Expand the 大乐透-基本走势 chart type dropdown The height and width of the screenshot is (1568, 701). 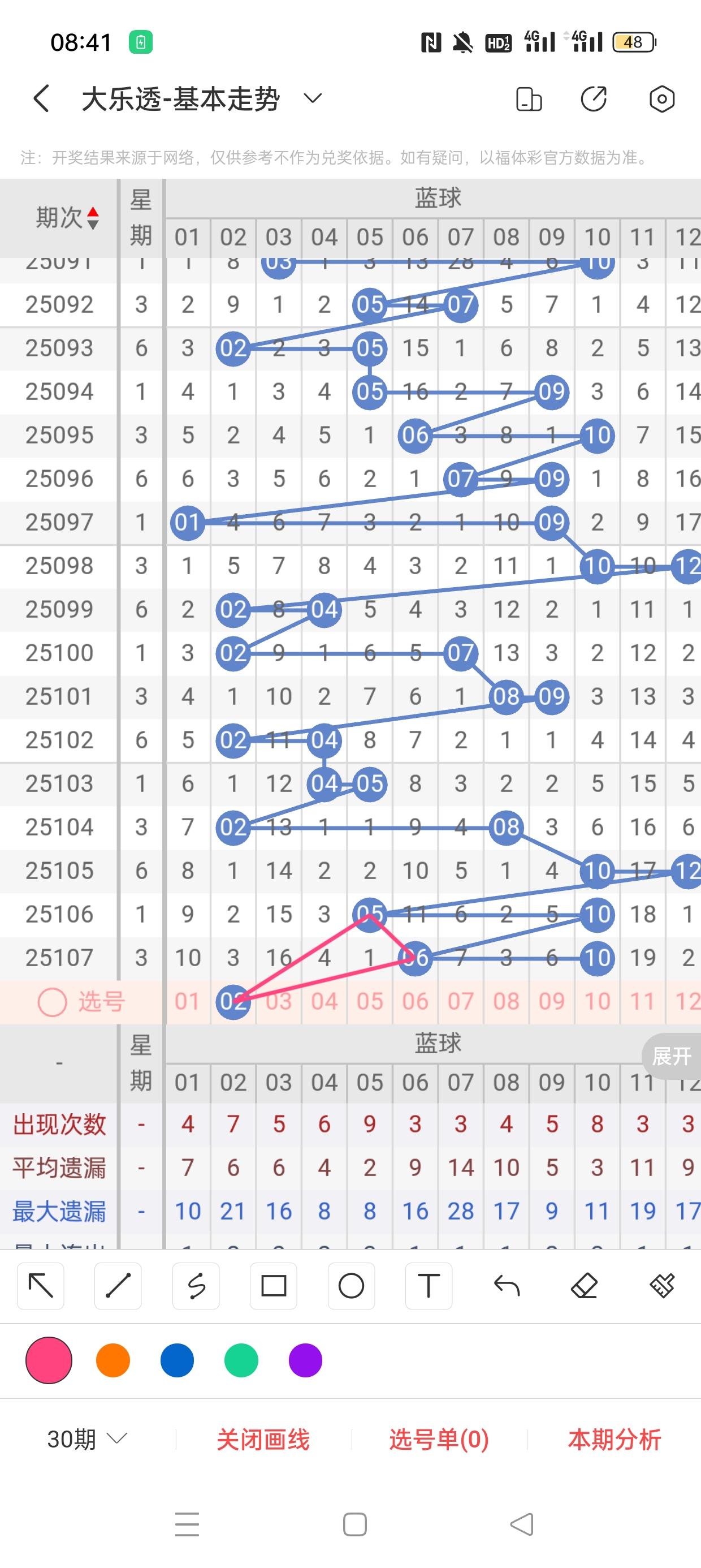pos(313,98)
